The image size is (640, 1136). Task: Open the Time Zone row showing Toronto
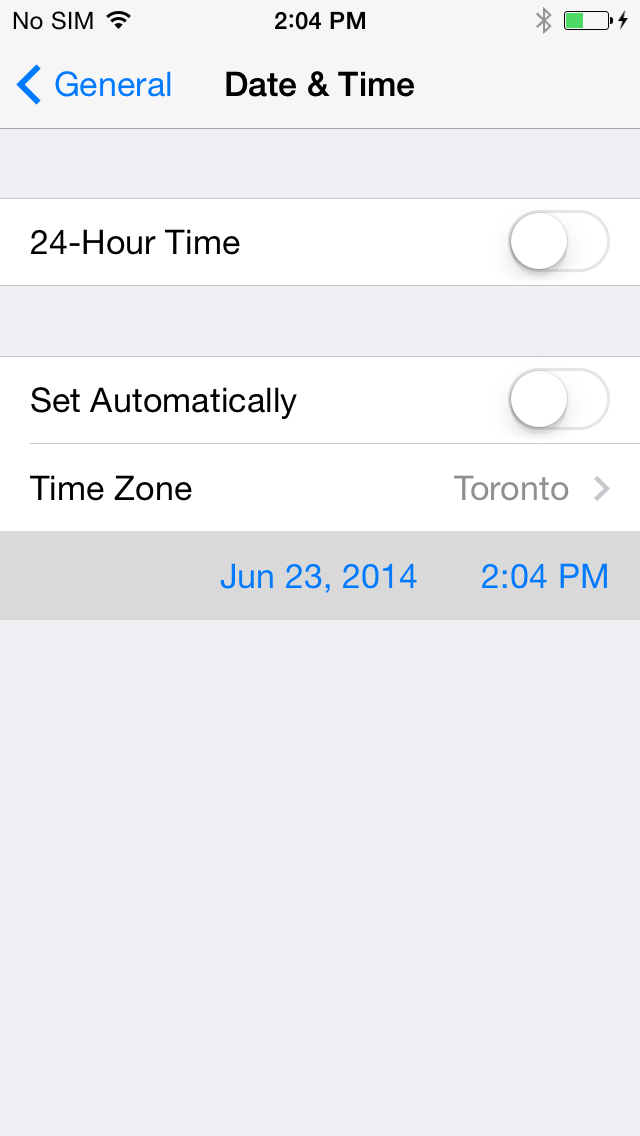320,488
